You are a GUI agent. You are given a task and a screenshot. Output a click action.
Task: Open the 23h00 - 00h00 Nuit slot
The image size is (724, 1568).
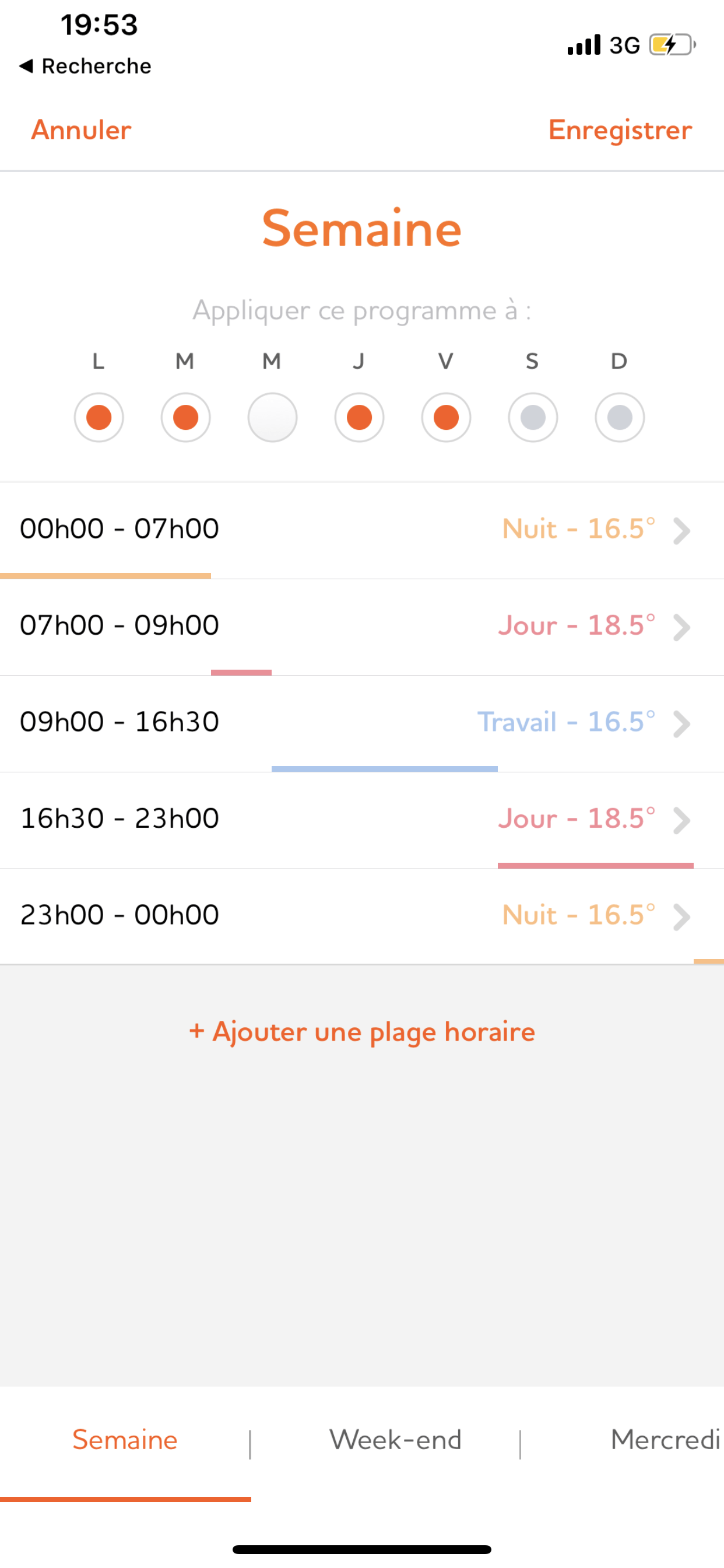click(362, 916)
